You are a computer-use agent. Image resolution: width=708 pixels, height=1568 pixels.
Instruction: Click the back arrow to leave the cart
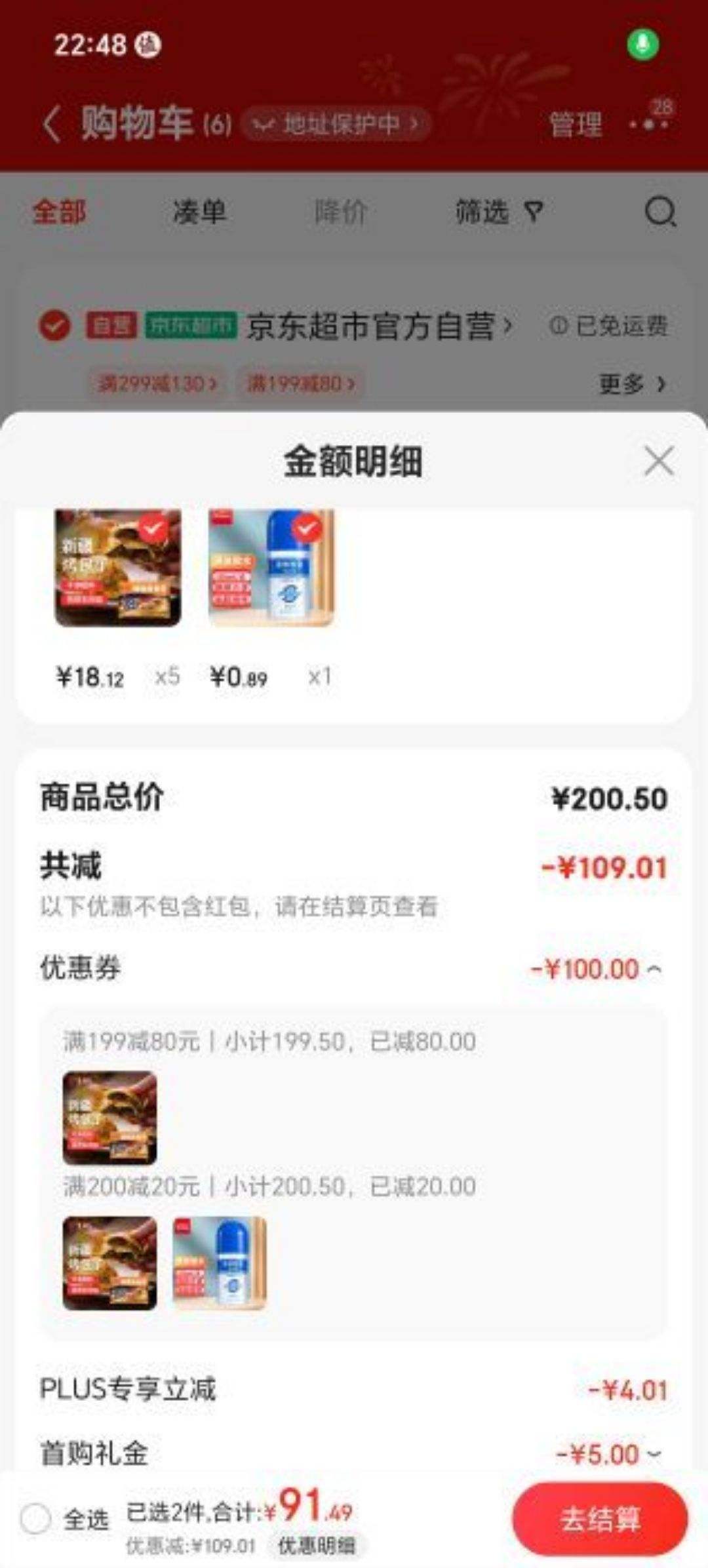point(49,122)
